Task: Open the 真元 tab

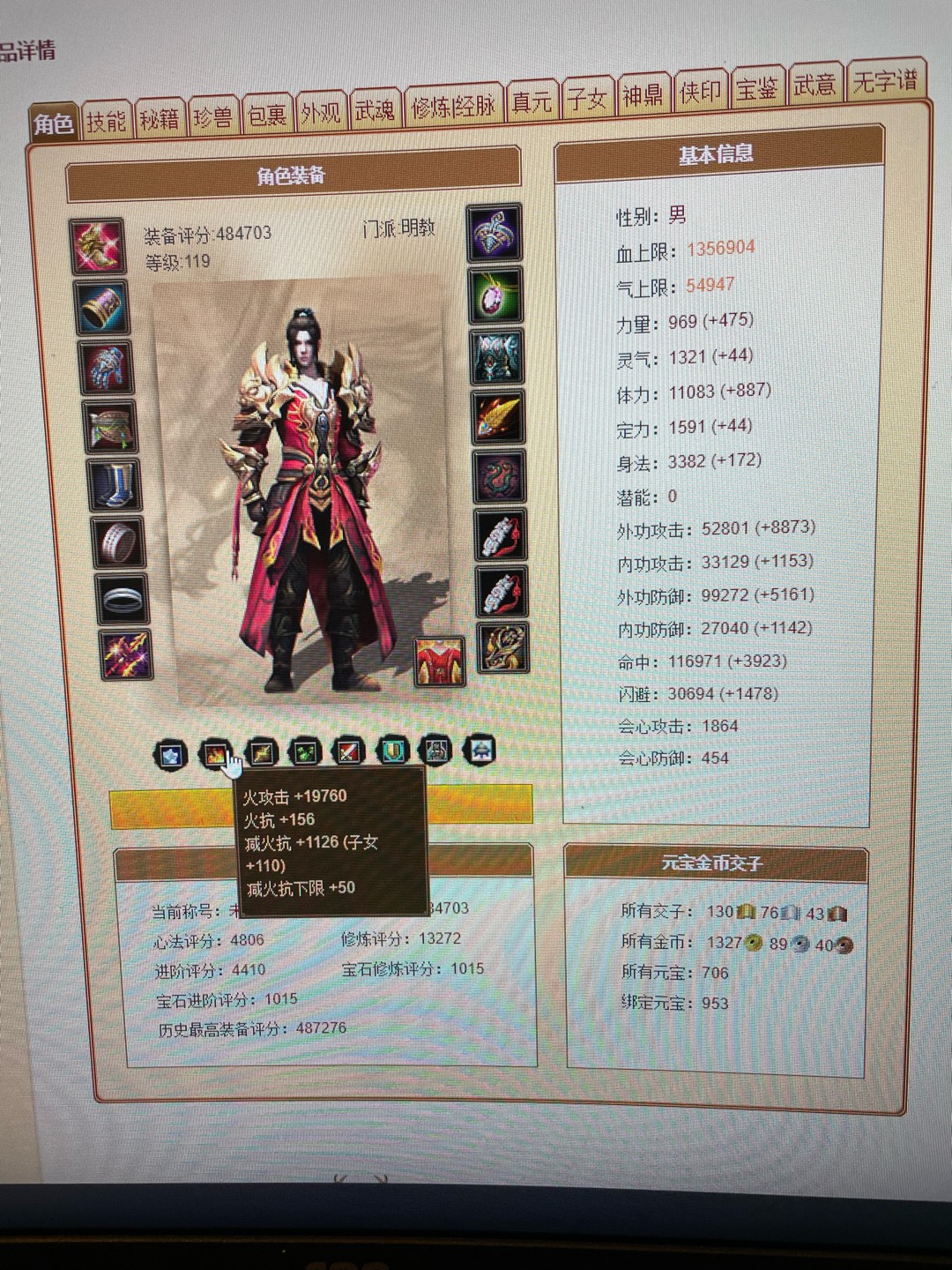Action: pyautogui.click(x=532, y=102)
